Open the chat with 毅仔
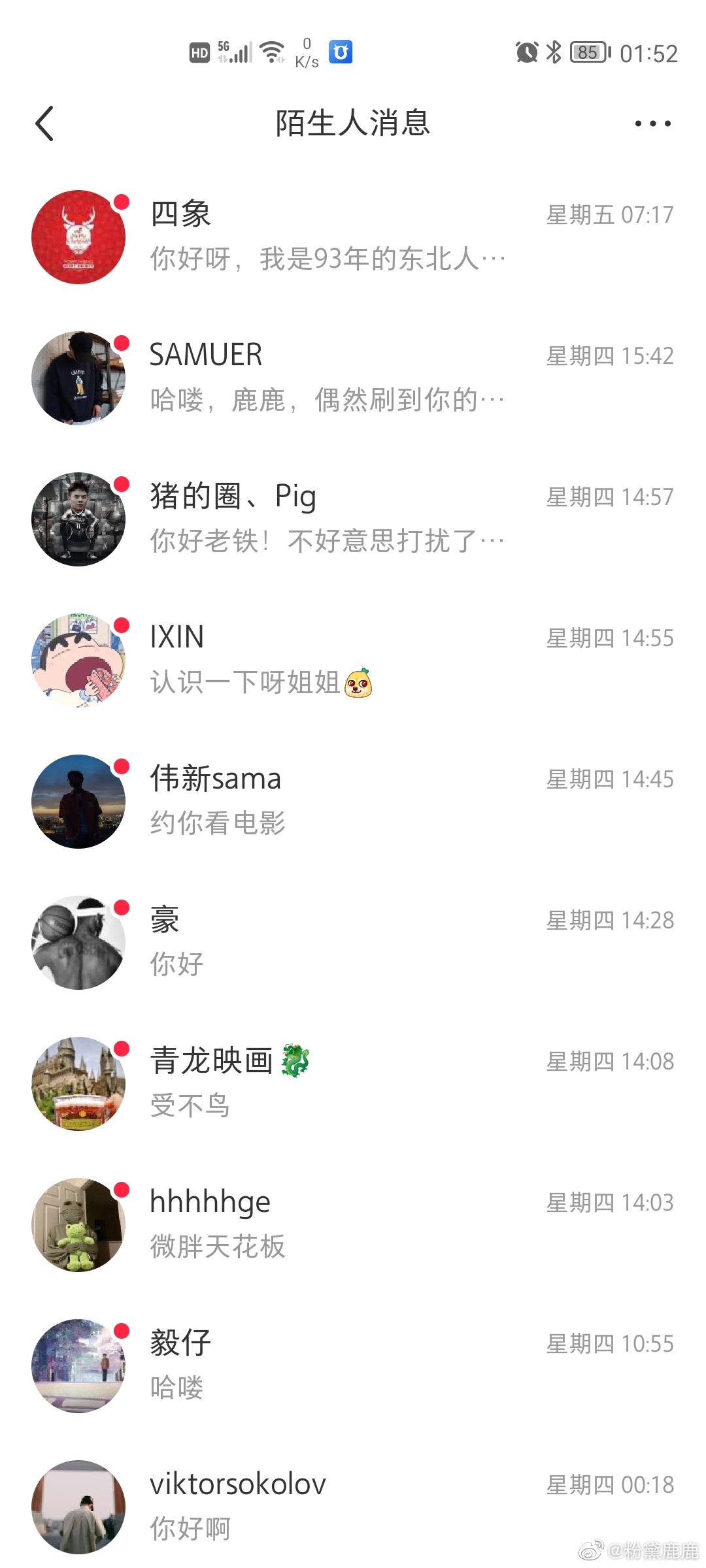The width and height of the screenshot is (706, 1568). click(353, 1366)
